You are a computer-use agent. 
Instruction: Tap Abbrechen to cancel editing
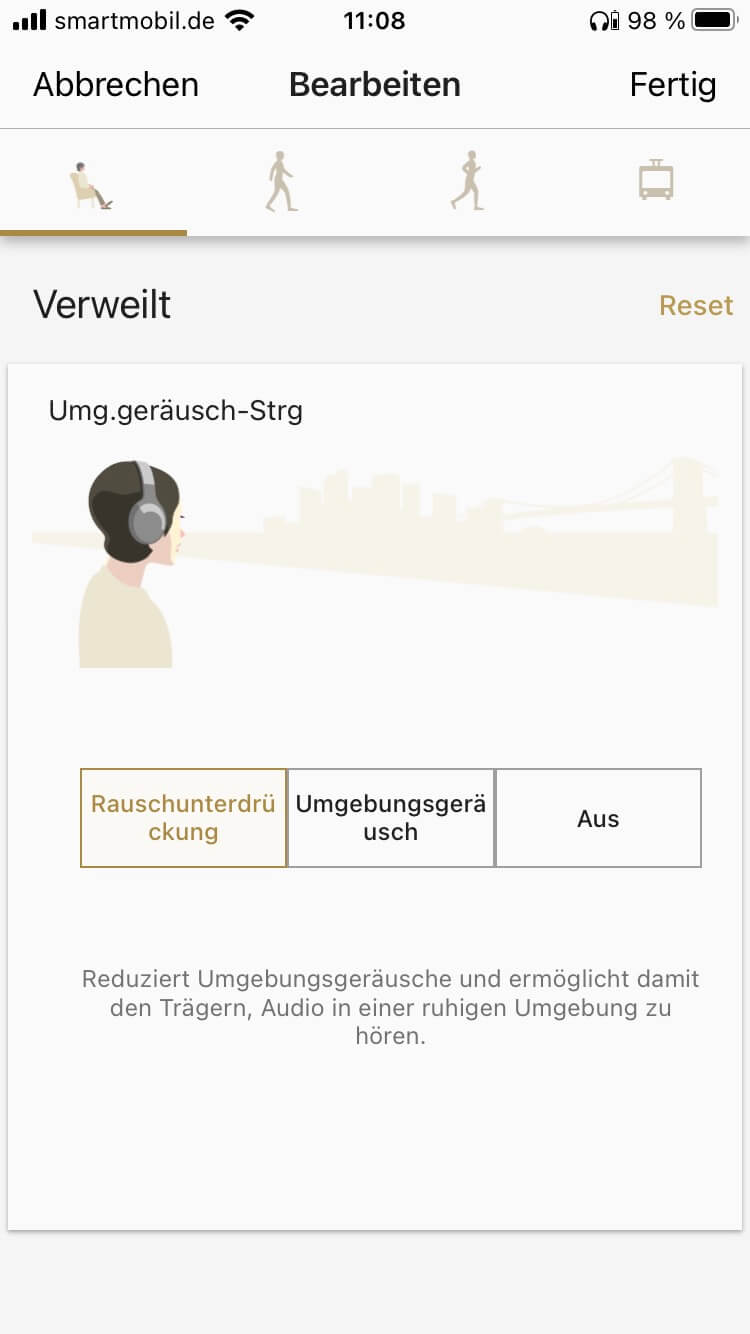pos(116,85)
